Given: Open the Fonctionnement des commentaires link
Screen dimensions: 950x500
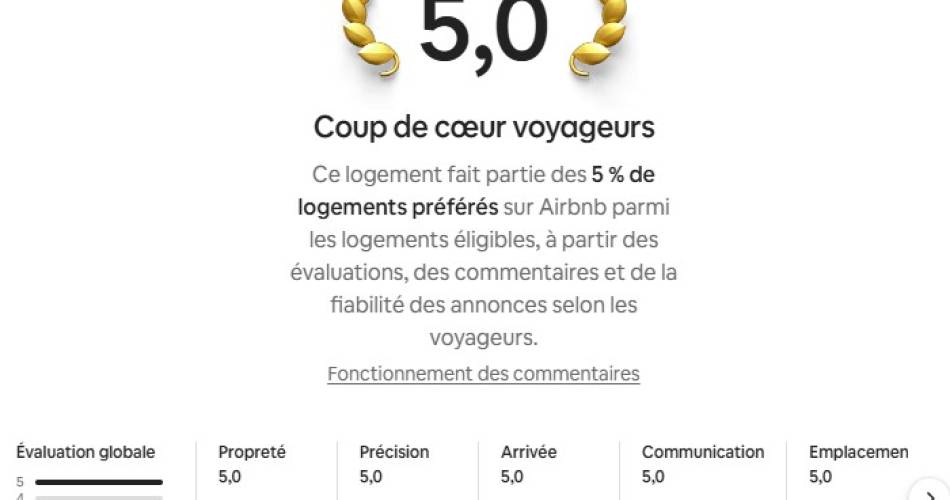Looking at the screenshot, I should (x=483, y=374).
